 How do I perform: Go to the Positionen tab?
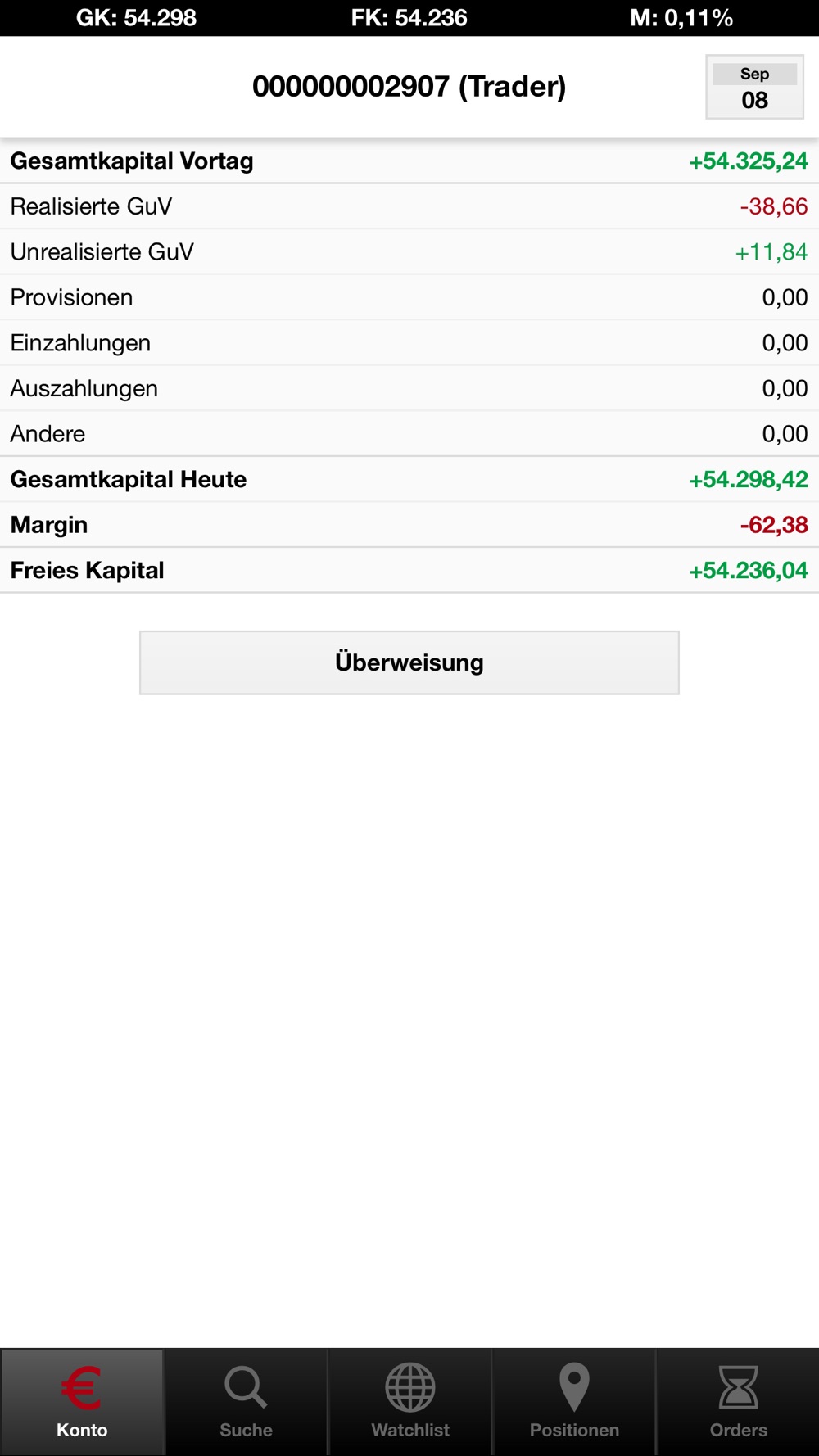(x=574, y=1402)
